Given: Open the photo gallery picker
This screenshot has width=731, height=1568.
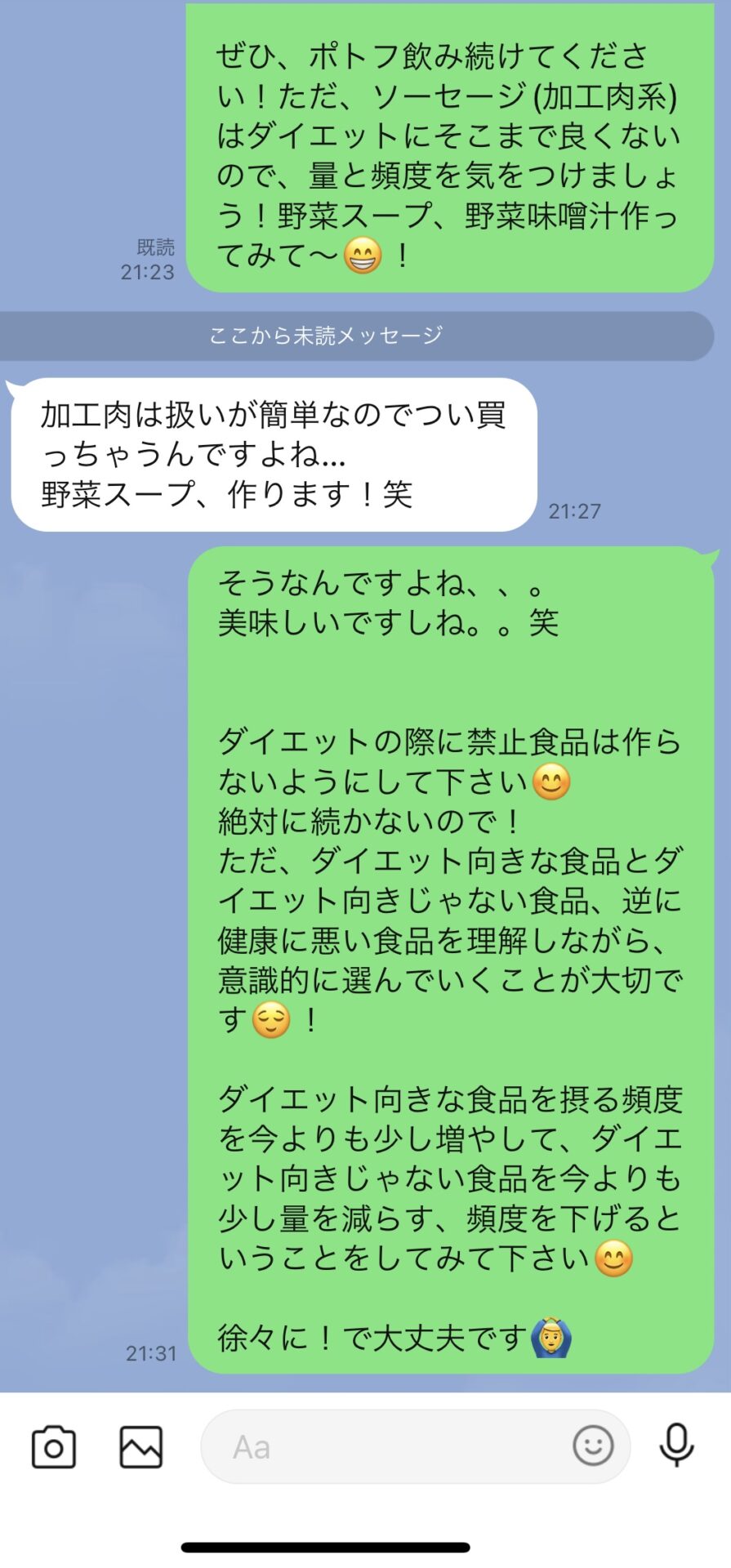Looking at the screenshot, I should pos(141,1447).
